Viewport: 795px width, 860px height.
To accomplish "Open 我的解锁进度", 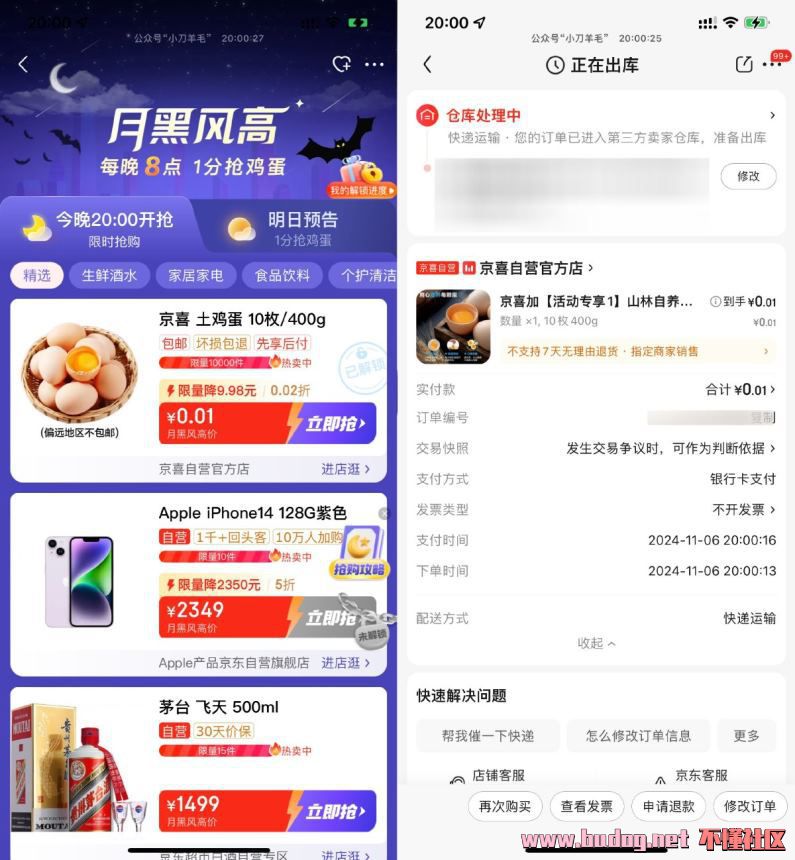I will [x=362, y=190].
